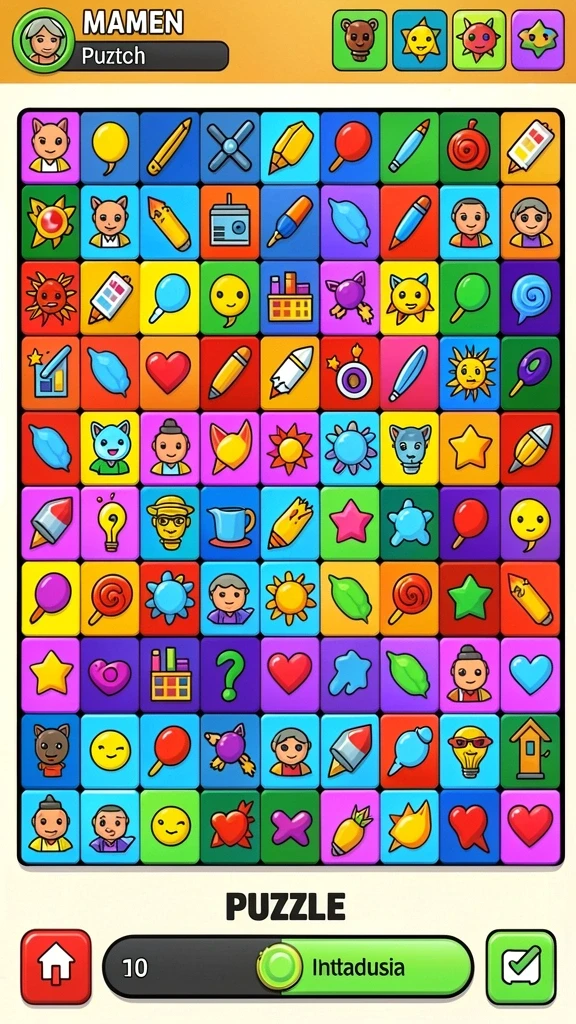This screenshot has height=1024, width=576.
Task: Select the smiling yellow star booster icon
Action: [419, 40]
